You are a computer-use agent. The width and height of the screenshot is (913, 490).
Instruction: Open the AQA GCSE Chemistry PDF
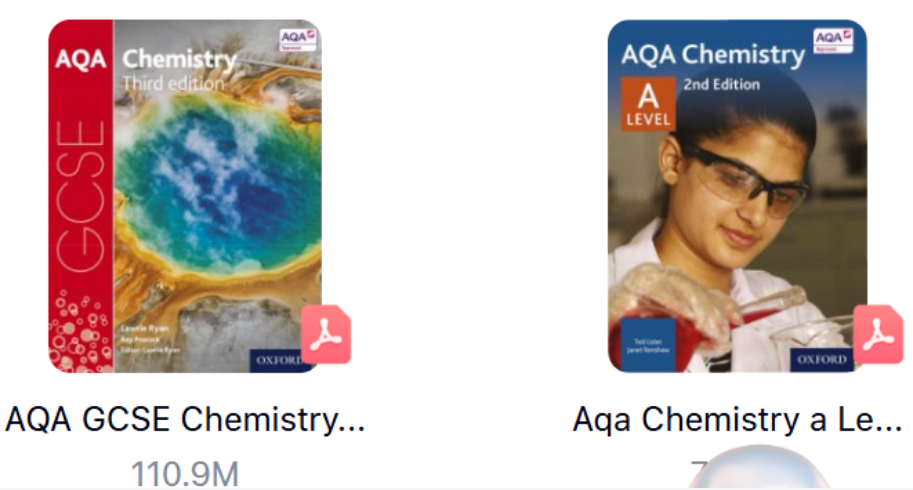point(185,197)
